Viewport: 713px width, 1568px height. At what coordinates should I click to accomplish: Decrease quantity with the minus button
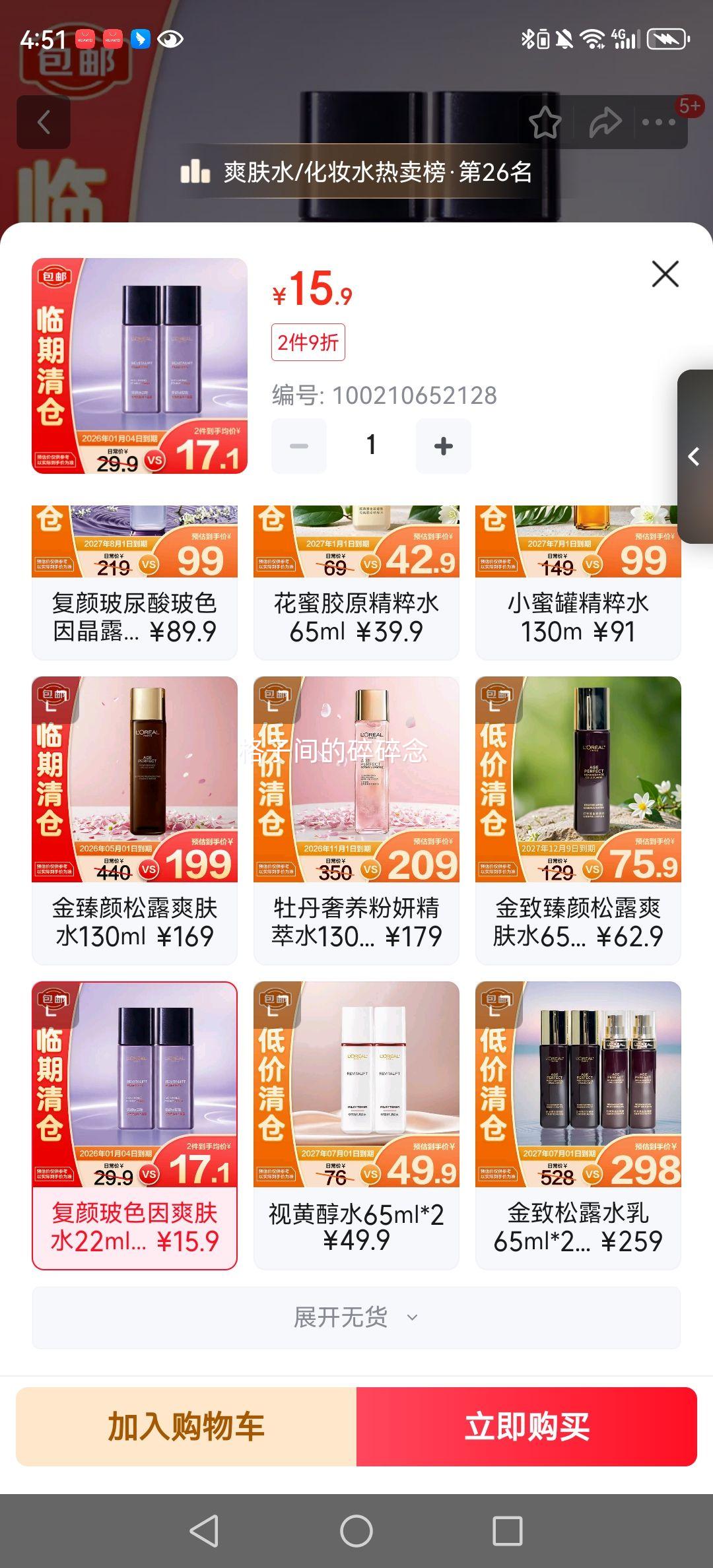tap(299, 446)
